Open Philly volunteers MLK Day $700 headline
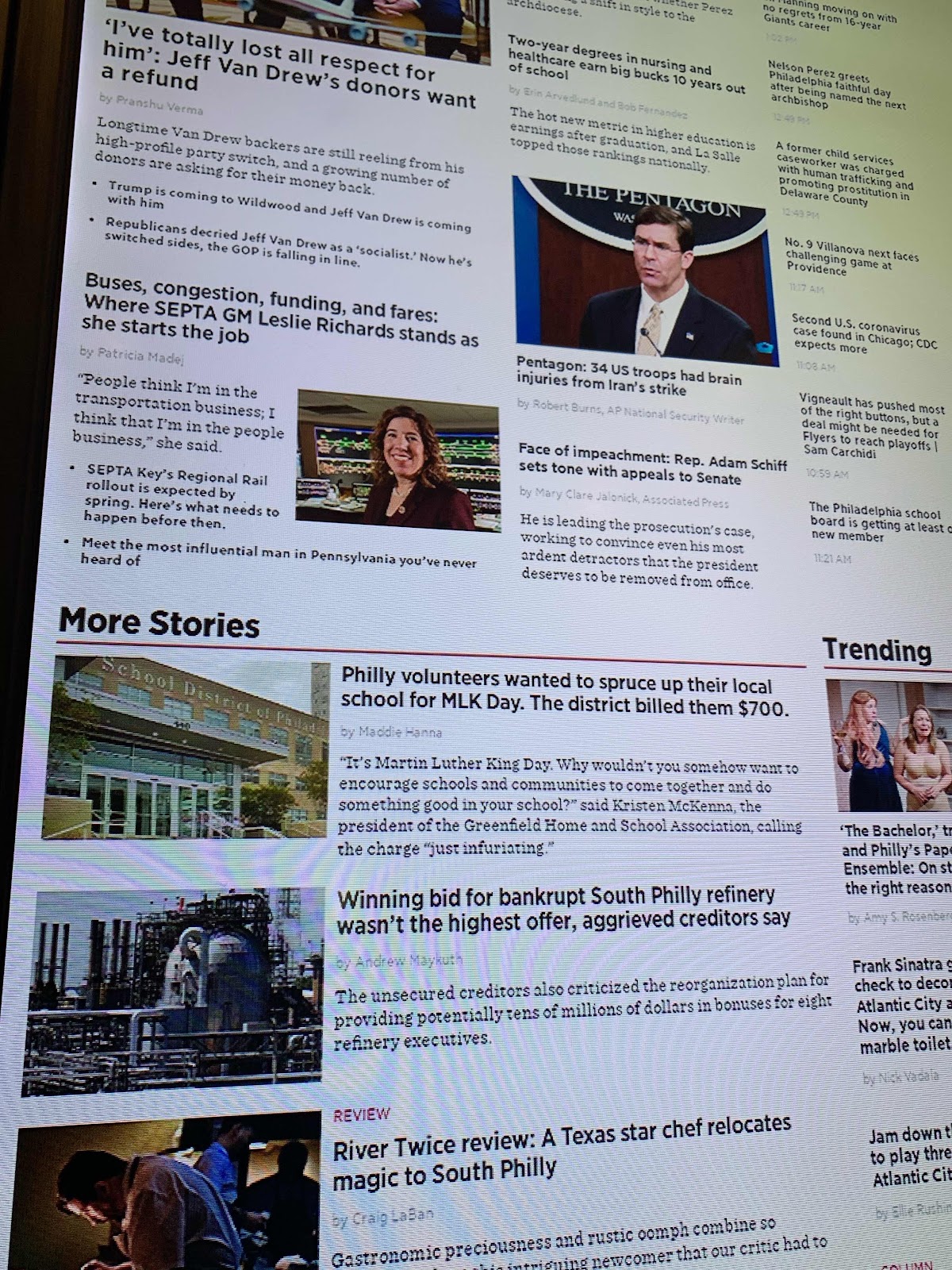The image size is (952, 1270). point(564,692)
